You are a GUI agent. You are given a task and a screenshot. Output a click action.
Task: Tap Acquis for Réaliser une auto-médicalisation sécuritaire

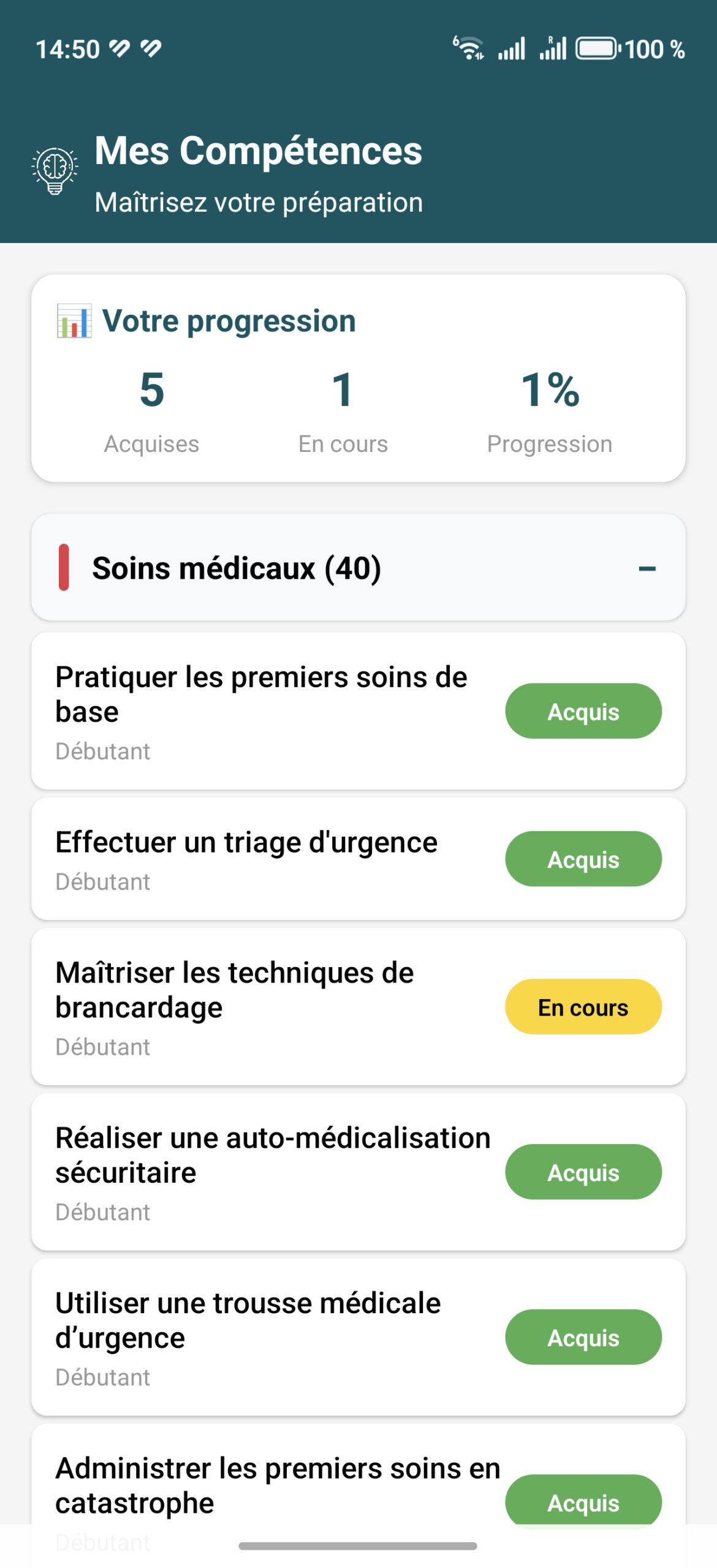[x=583, y=1172]
